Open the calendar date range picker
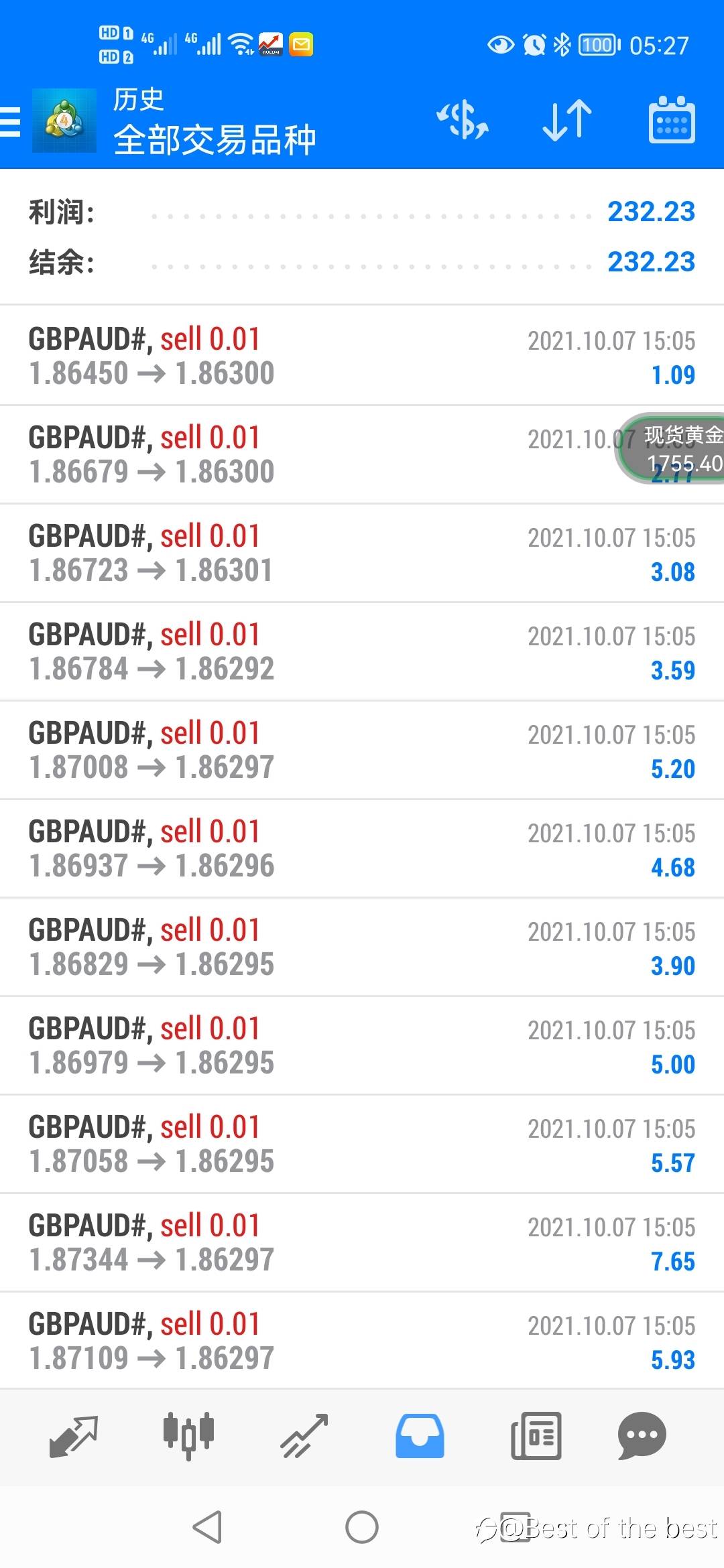 pos(672,120)
